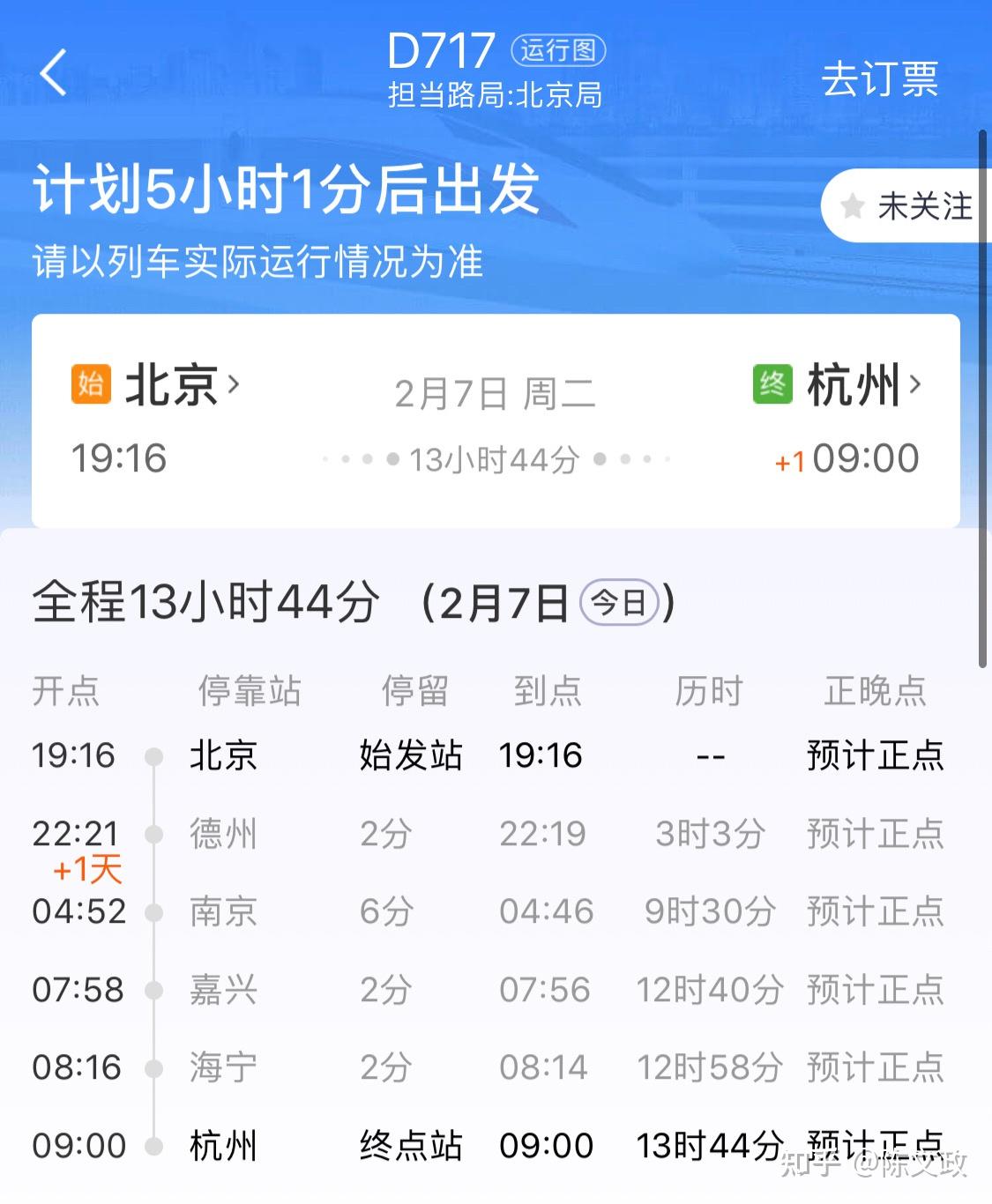Open date selector showing 2月7日 周二
Image resolution: width=992 pixels, height=1204 pixels.
496,394
